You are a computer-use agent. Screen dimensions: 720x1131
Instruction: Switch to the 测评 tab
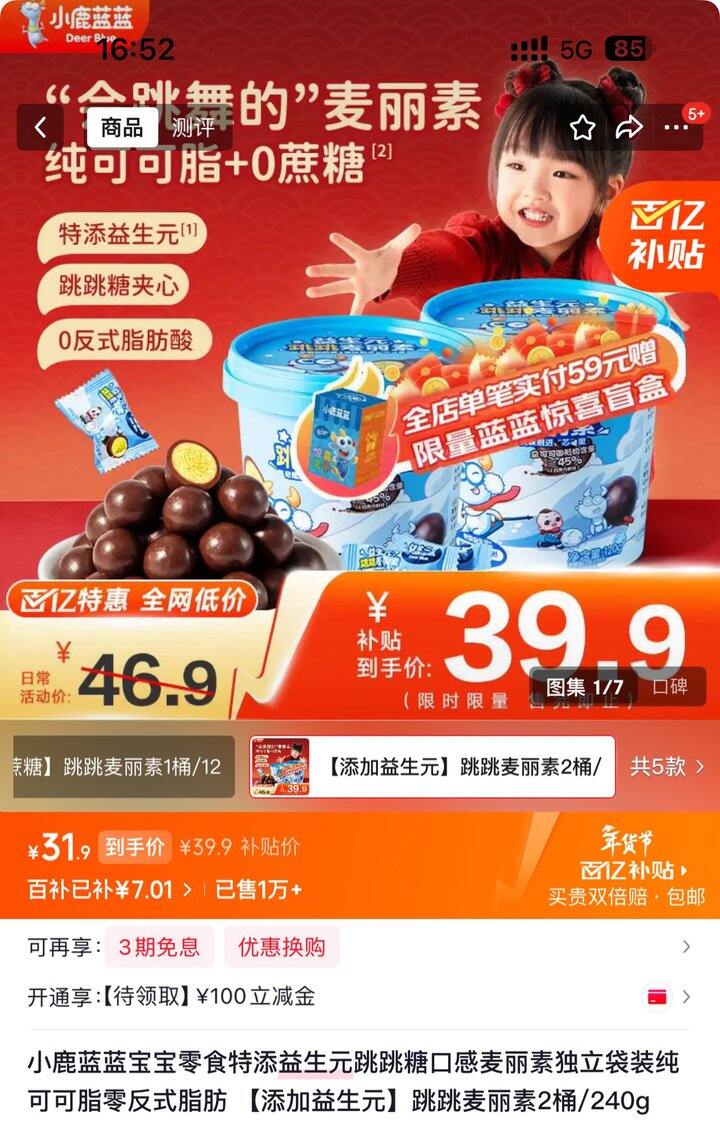(192, 128)
